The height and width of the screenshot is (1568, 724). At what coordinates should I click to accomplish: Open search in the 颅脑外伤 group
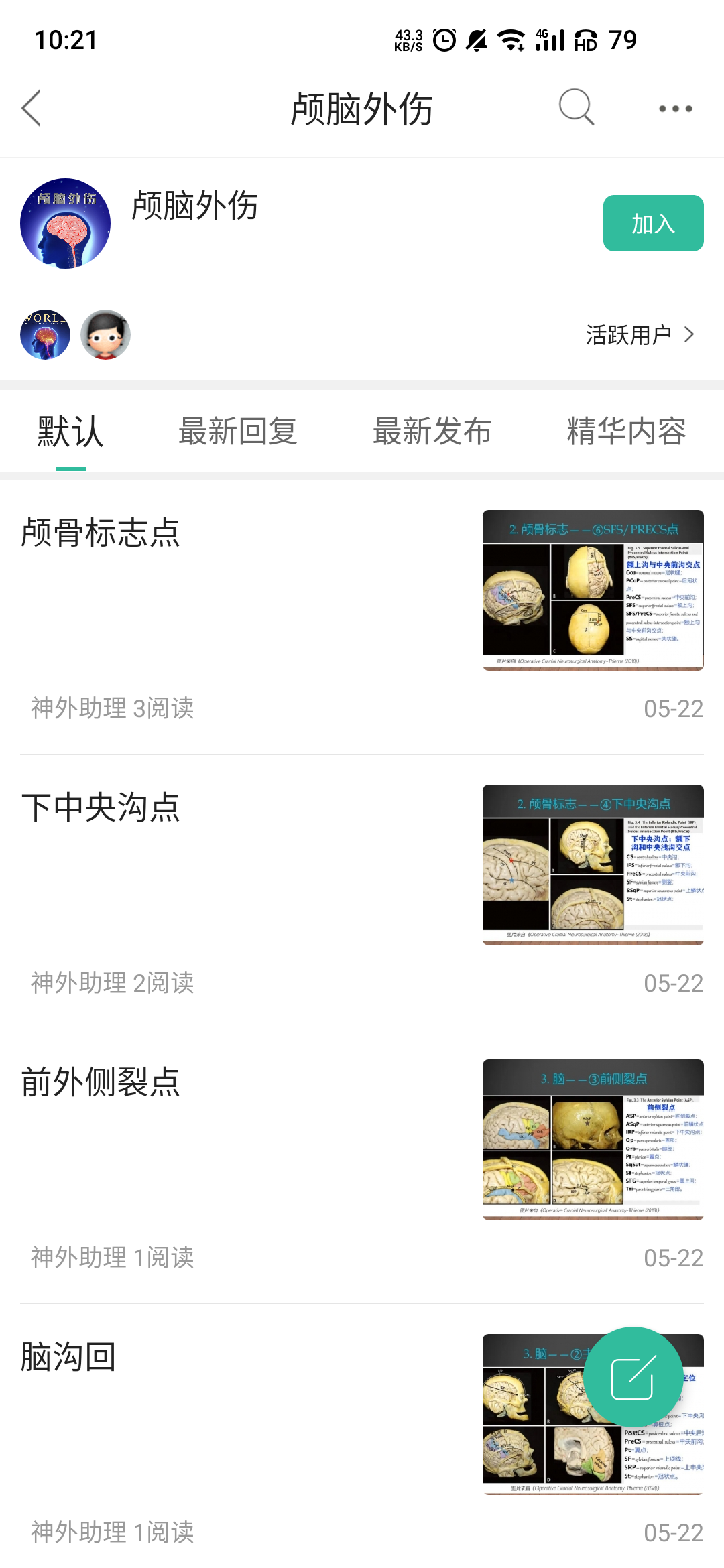coord(577,107)
